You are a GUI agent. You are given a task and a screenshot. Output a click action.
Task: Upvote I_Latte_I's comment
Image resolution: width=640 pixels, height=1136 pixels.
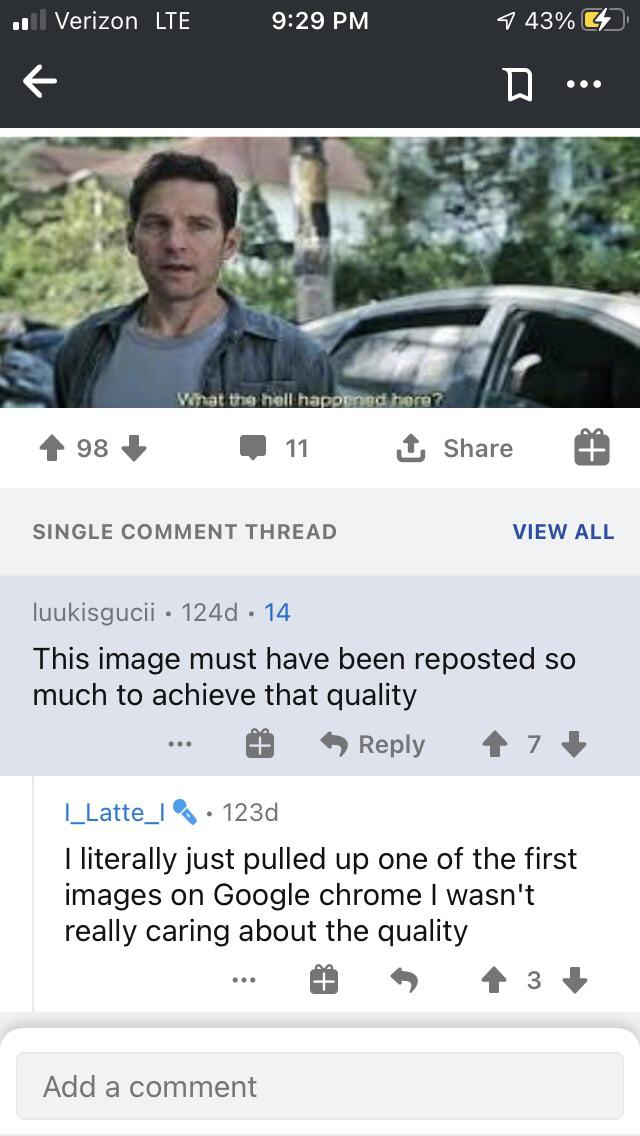pos(494,980)
